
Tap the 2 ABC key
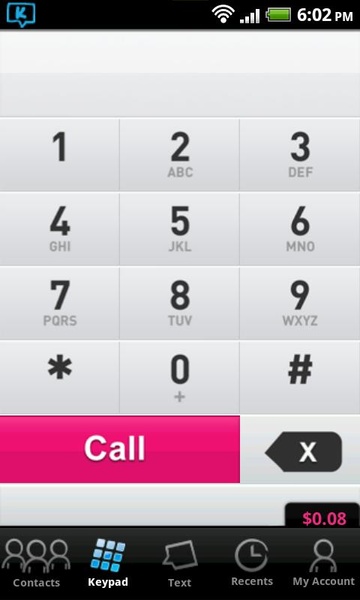tap(179, 155)
